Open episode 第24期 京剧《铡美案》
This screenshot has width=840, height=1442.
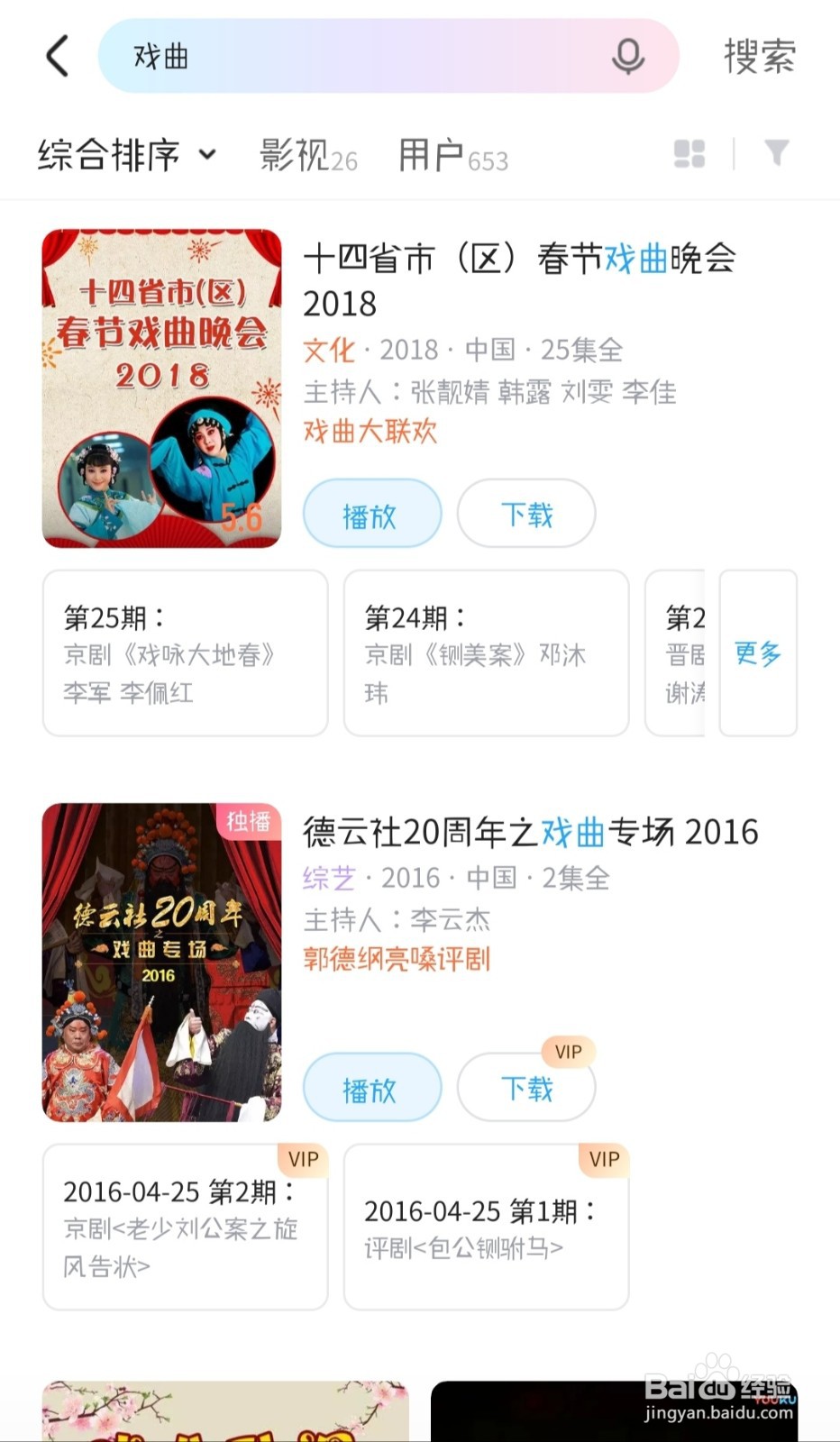[x=486, y=653]
